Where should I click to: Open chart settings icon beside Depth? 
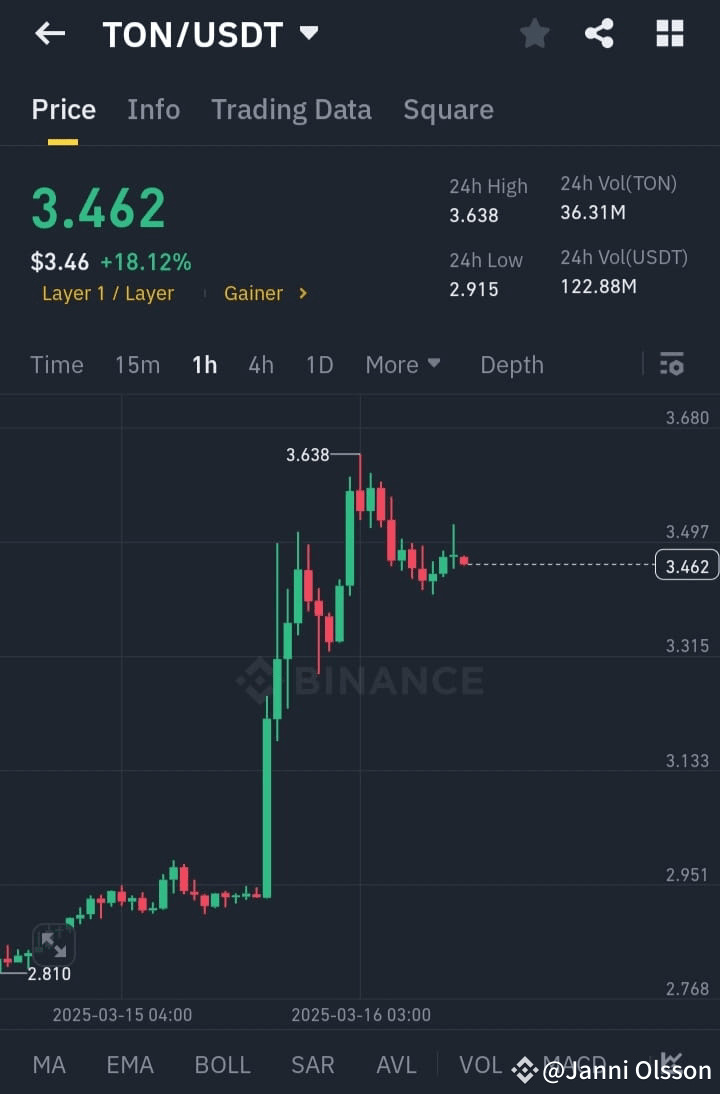(671, 364)
